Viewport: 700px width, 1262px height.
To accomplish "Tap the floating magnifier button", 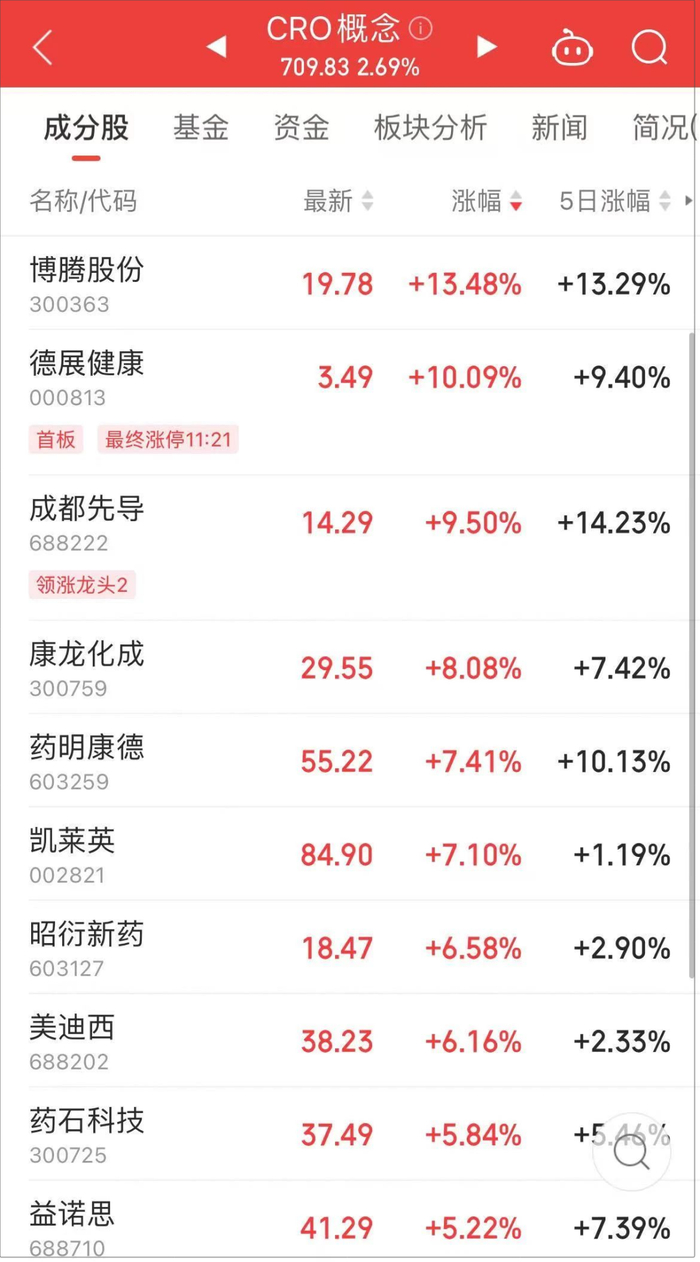I will click(x=632, y=1151).
